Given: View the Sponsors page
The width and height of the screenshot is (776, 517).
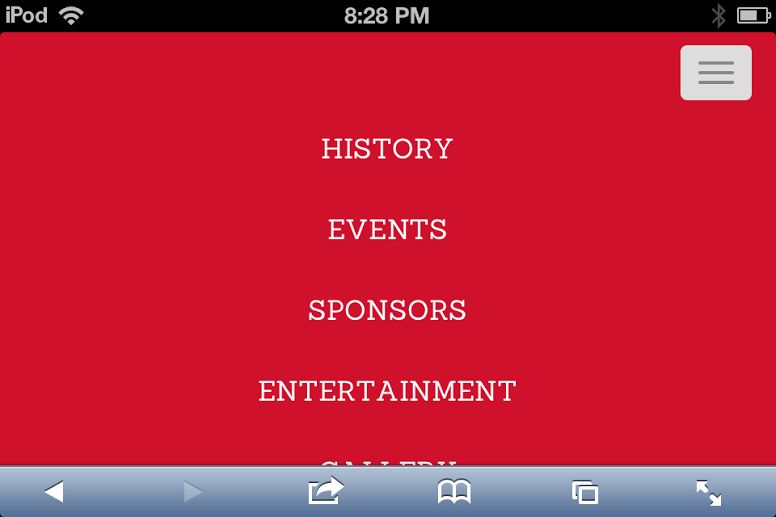Looking at the screenshot, I should pyautogui.click(x=387, y=310).
